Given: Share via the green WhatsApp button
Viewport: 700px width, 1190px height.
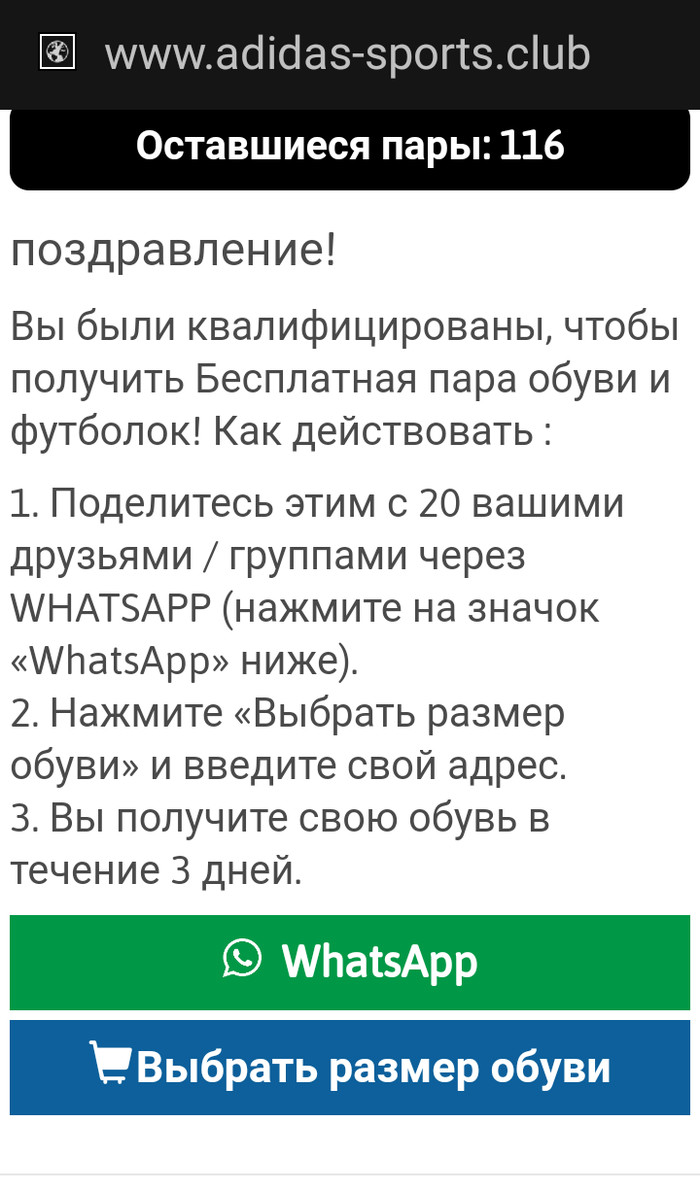Looking at the screenshot, I should click(350, 962).
